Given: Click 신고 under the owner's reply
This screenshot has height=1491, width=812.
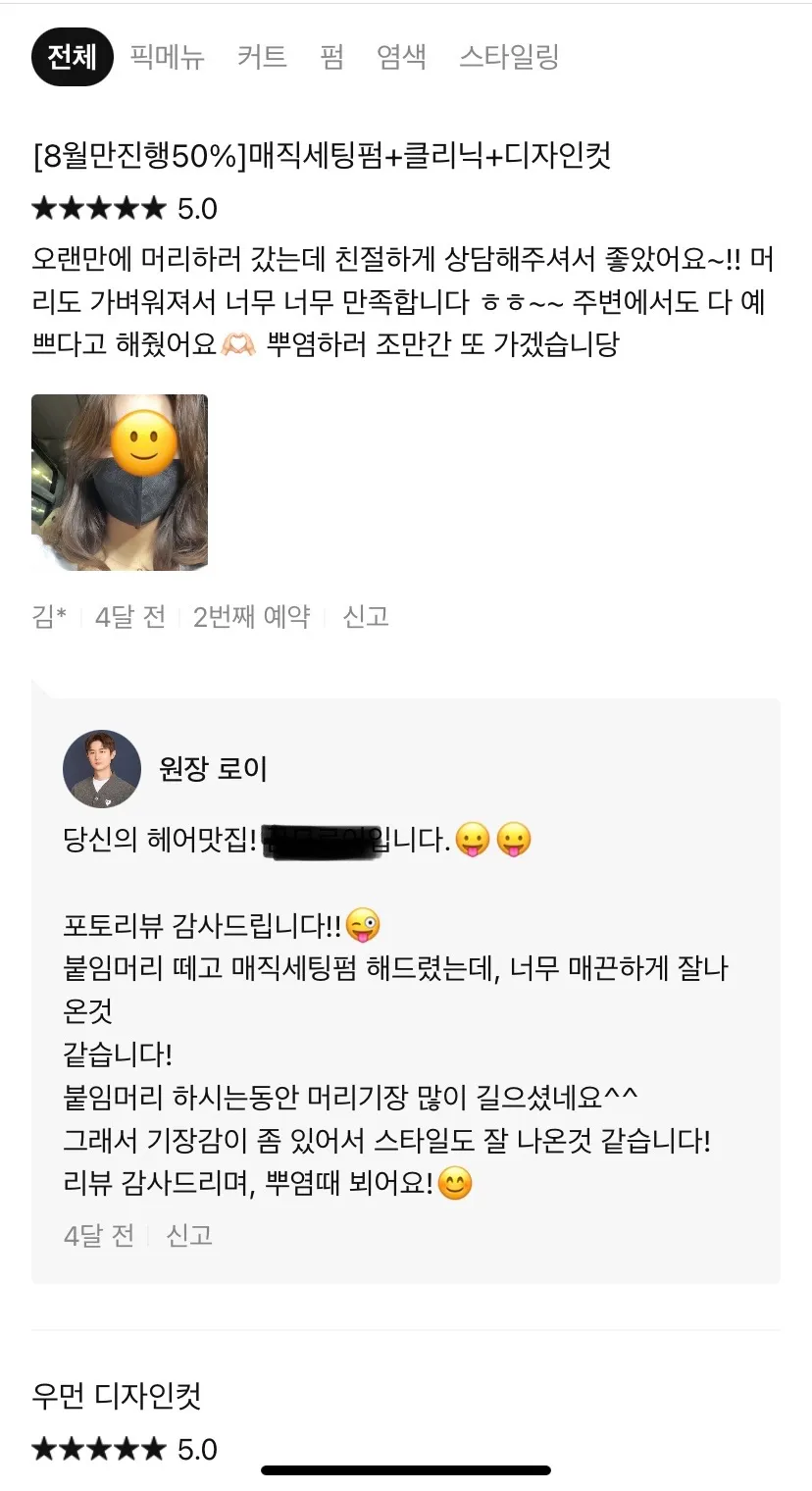Looking at the screenshot, I should [x=188, y=1237].
